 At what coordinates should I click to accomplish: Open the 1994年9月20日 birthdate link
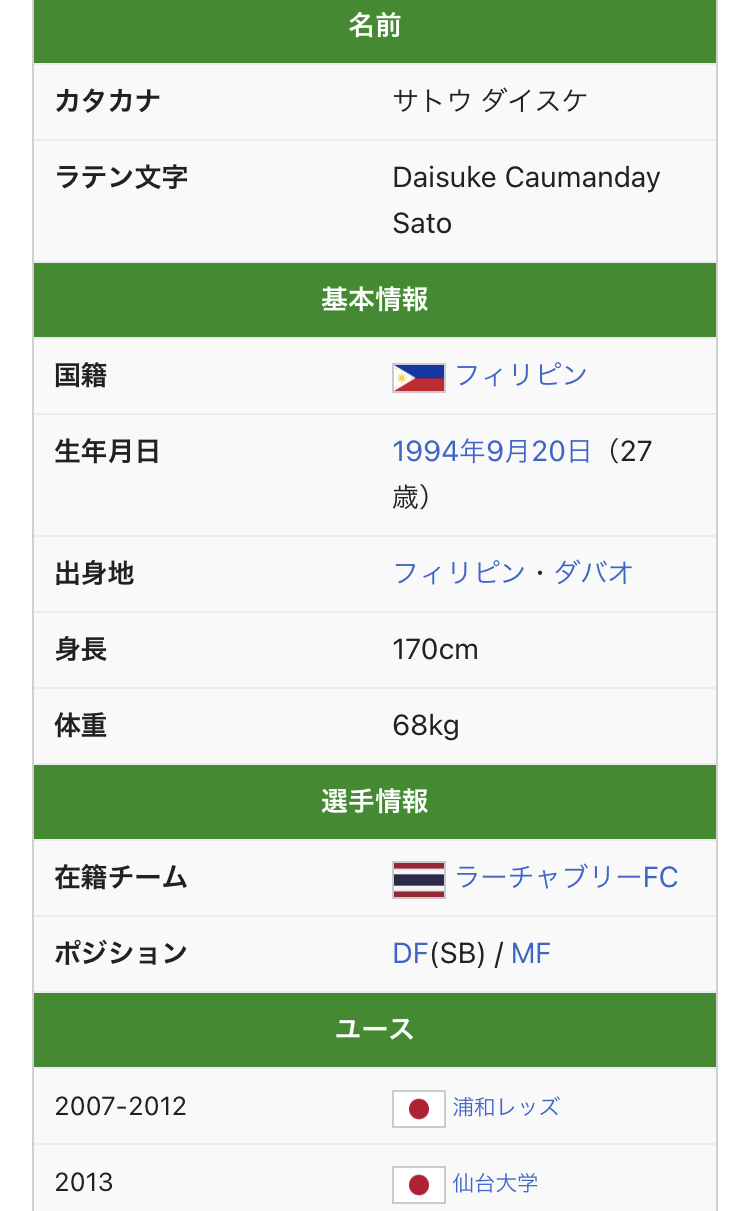click(x=492, y=452)
